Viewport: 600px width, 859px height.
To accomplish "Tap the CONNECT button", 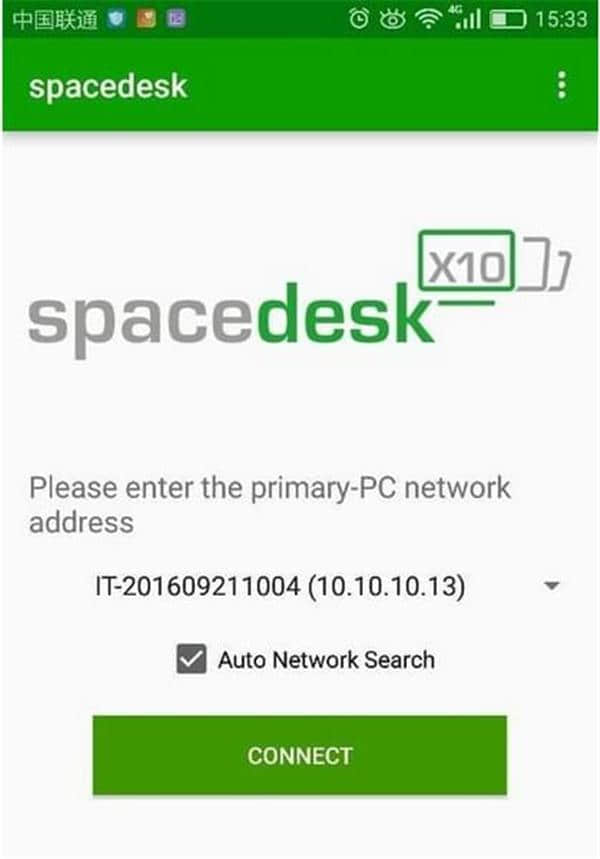I will [x=300, y=755].
